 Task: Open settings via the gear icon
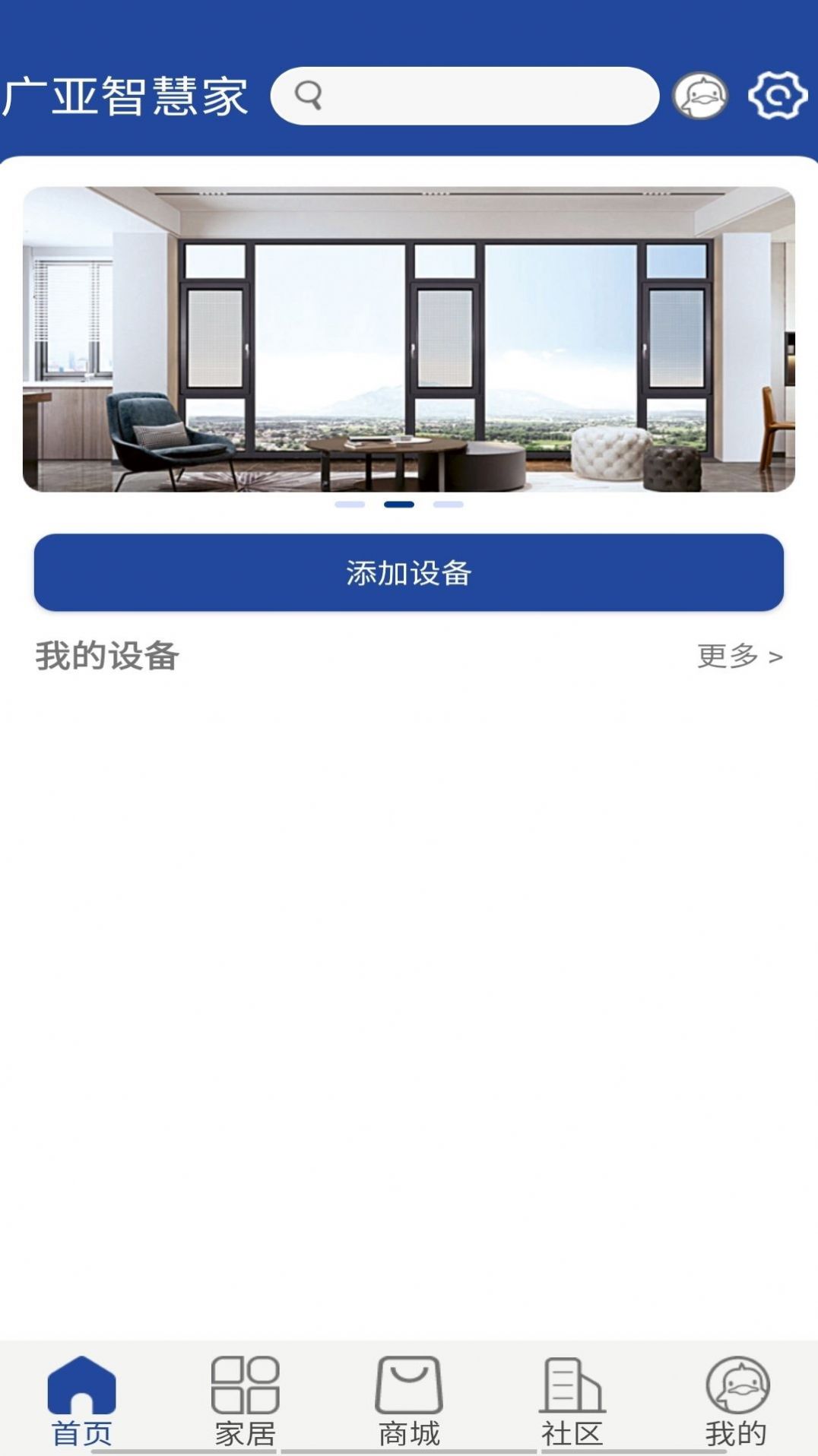(x=777, y=96)
